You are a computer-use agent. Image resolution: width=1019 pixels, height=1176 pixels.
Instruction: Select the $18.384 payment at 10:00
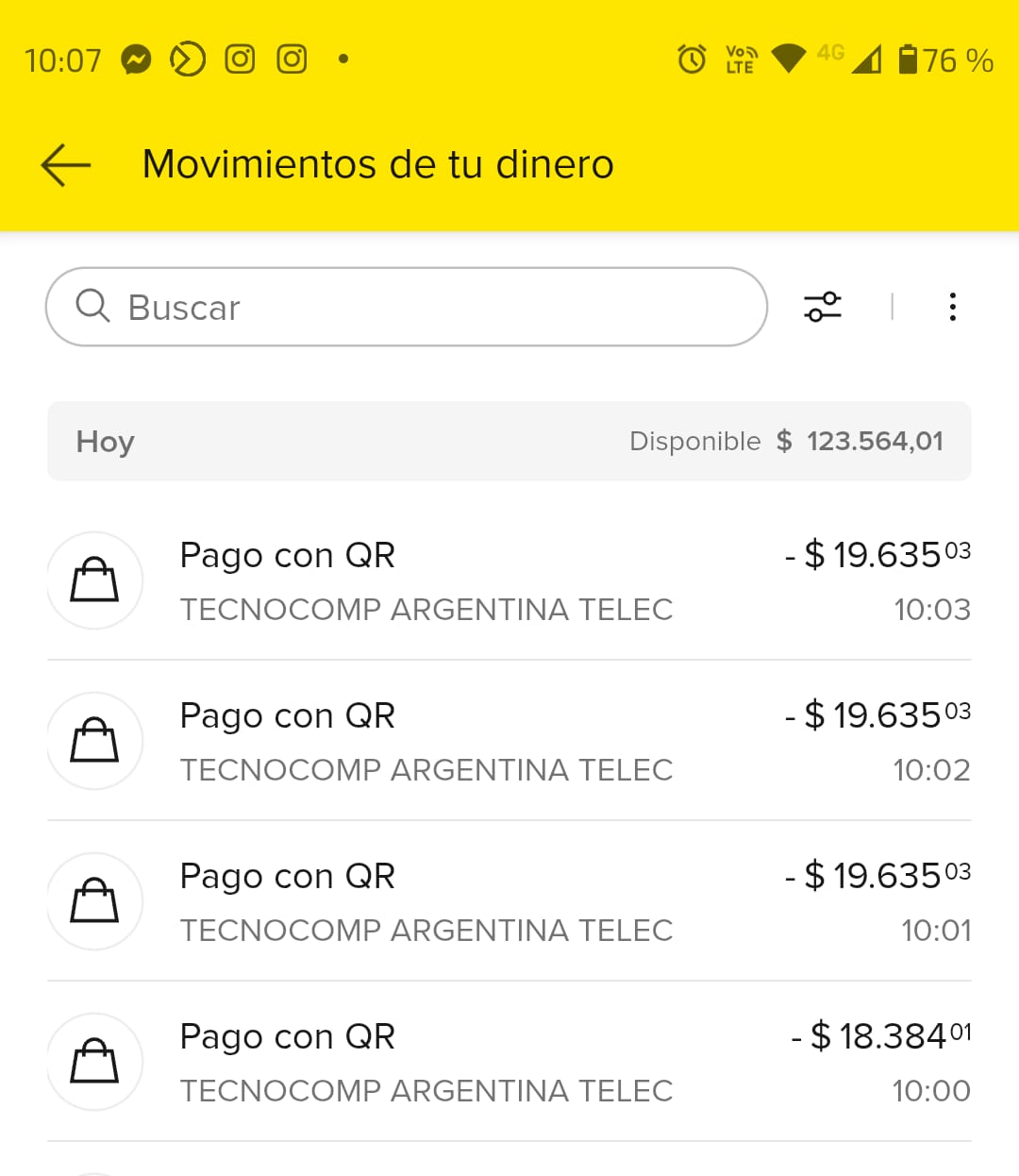coord(509,1062)
